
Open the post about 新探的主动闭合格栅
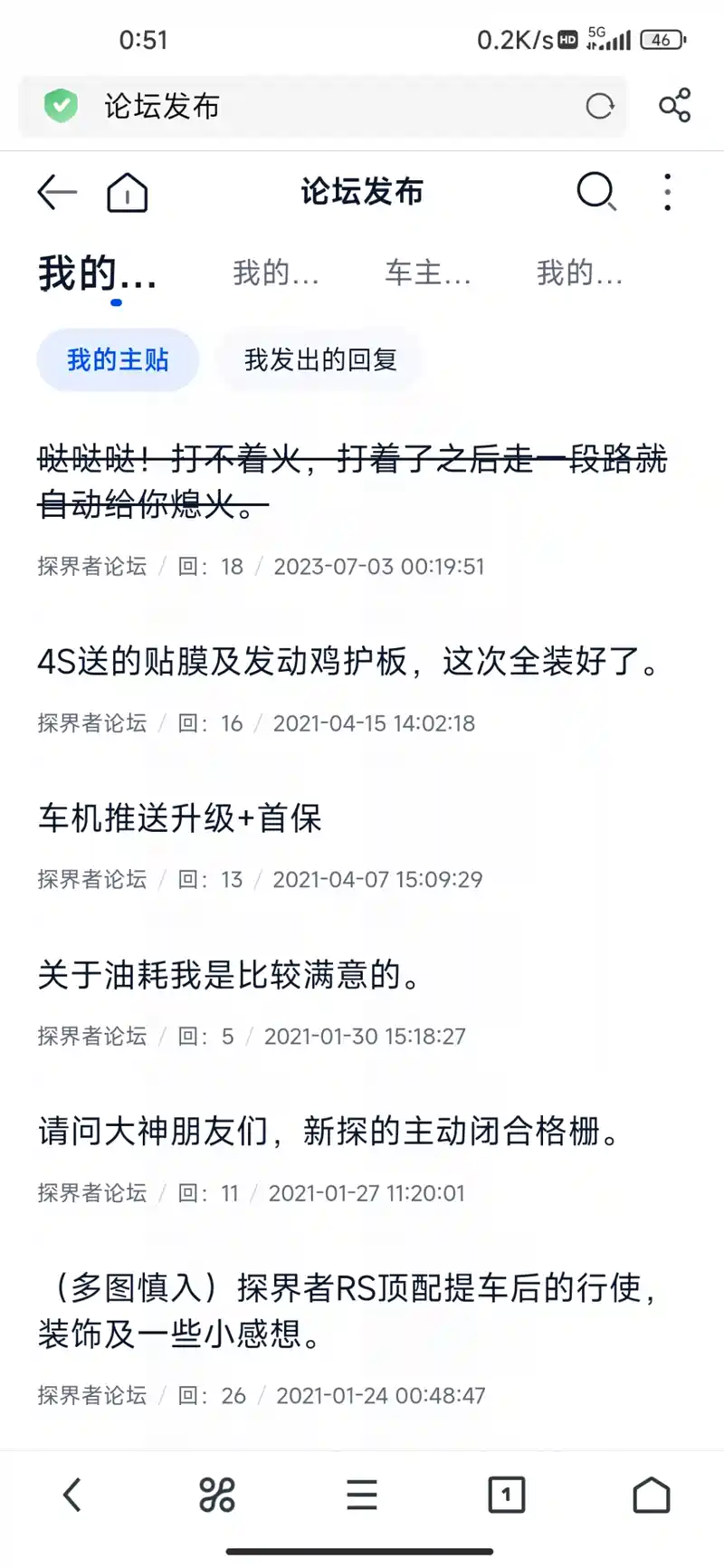329,1132
